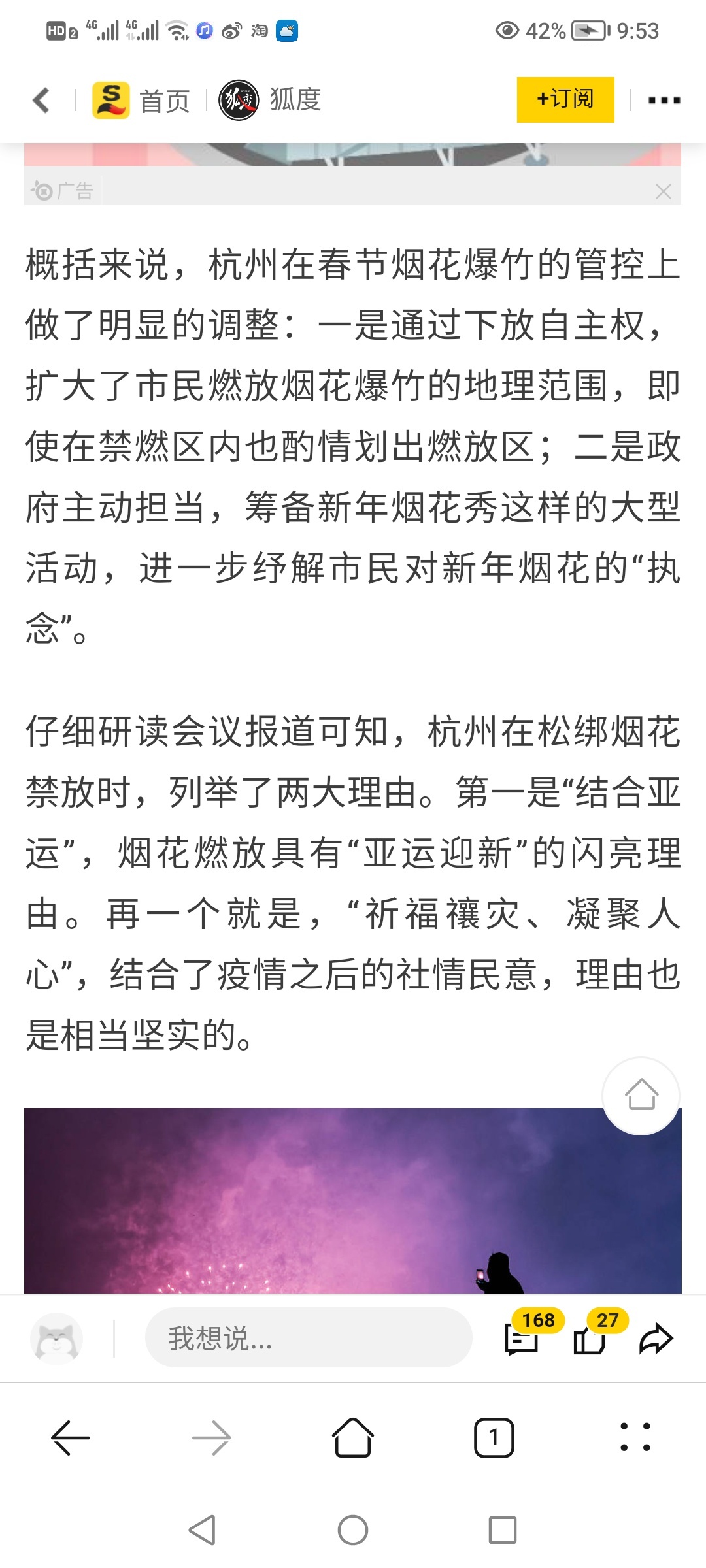
Task: Tap the 我想说 comment input field
Action: 309,1338
